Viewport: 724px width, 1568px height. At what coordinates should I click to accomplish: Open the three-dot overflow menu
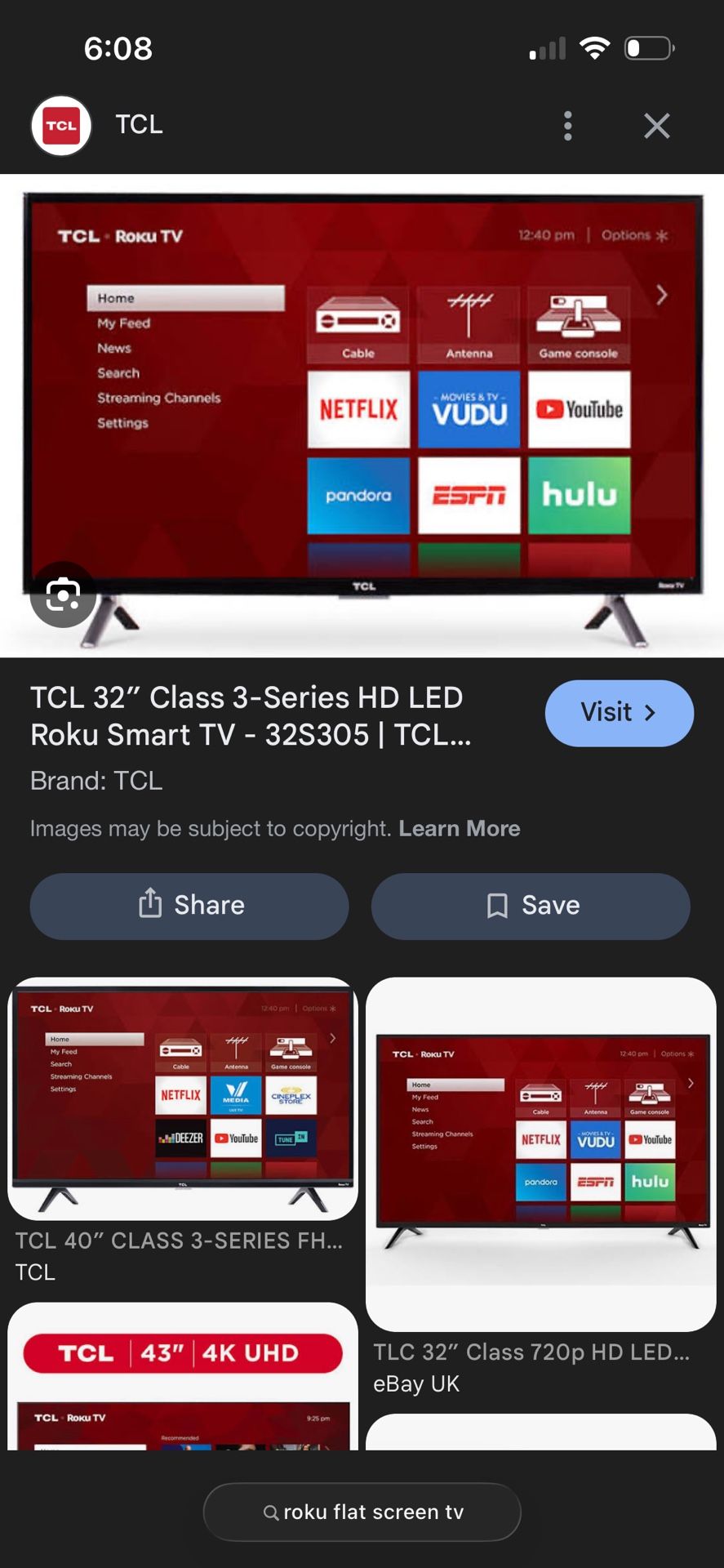coord(568,126)
